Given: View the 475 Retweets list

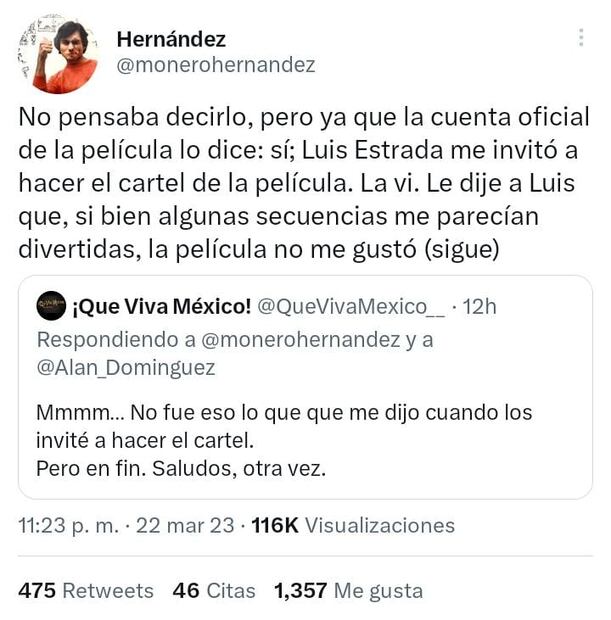Looking at the screenshot, I should [x=86, y=591].
